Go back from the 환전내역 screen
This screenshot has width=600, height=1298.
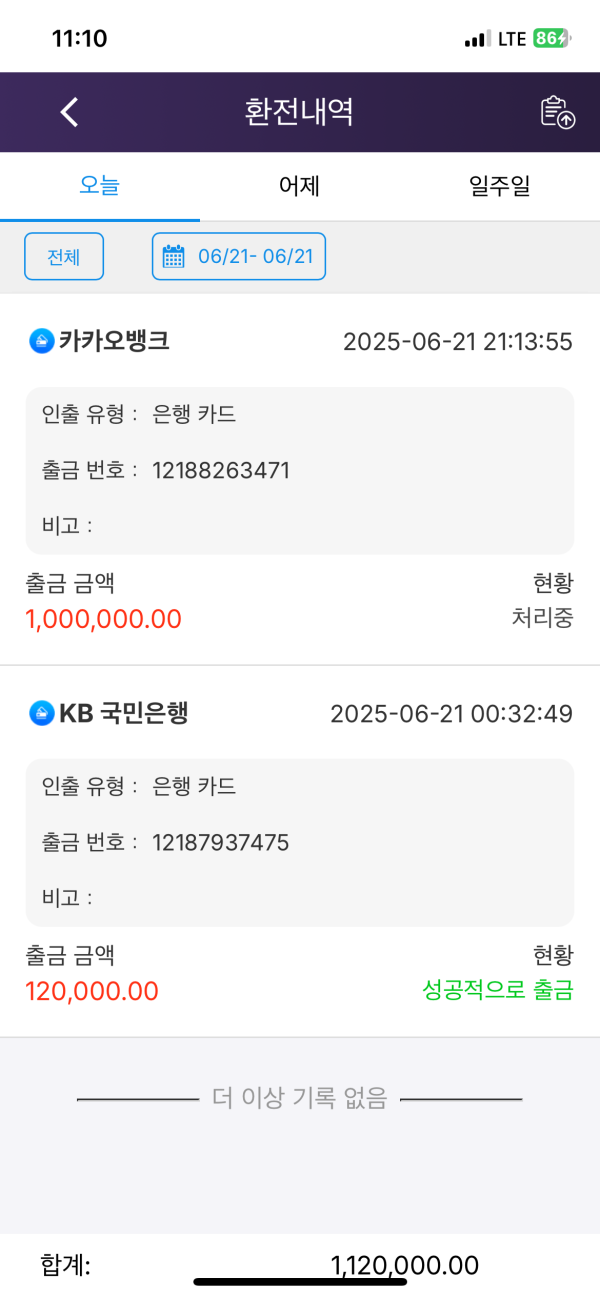click(69, 112)
